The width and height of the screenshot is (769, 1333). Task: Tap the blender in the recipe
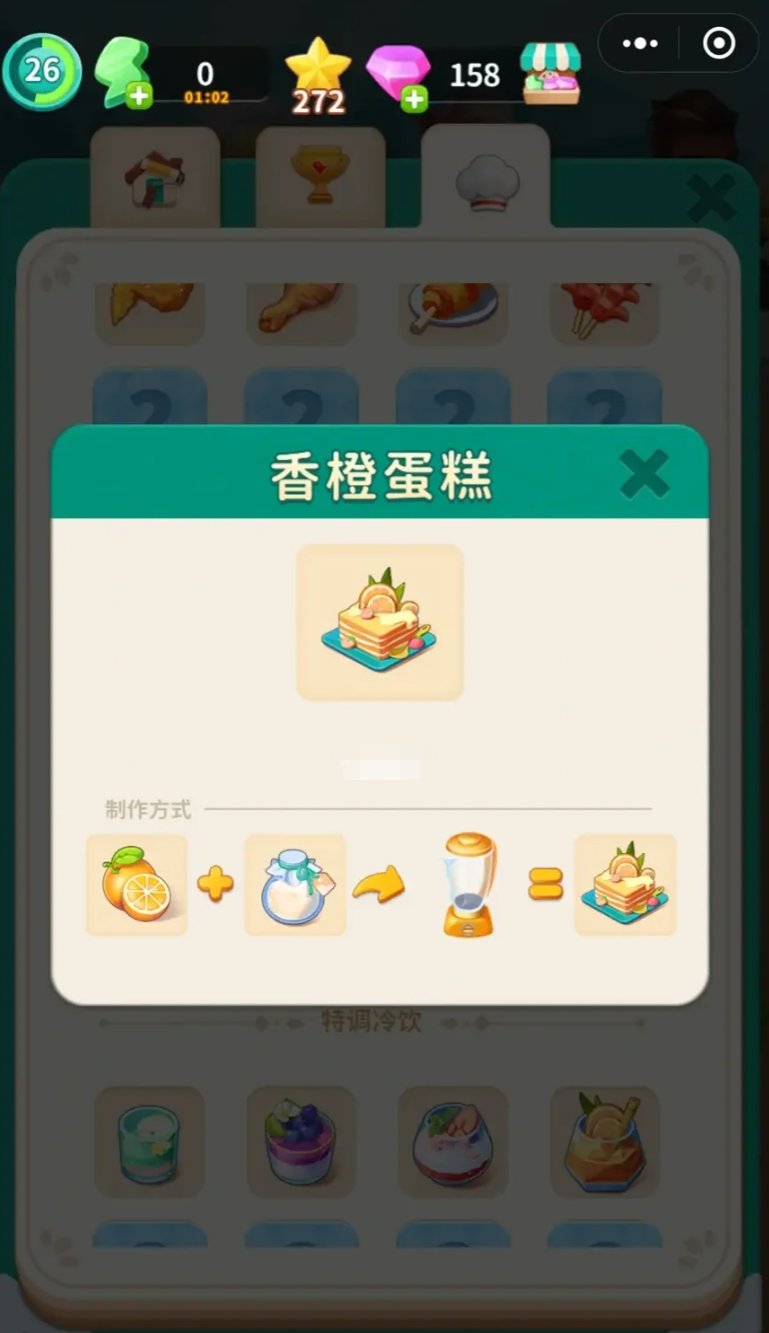coord(469,885)
